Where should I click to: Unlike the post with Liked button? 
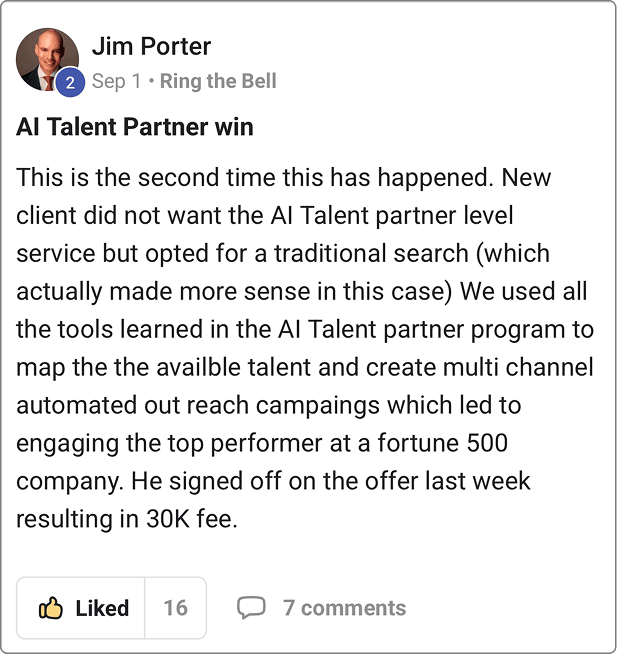click(82, 608)
